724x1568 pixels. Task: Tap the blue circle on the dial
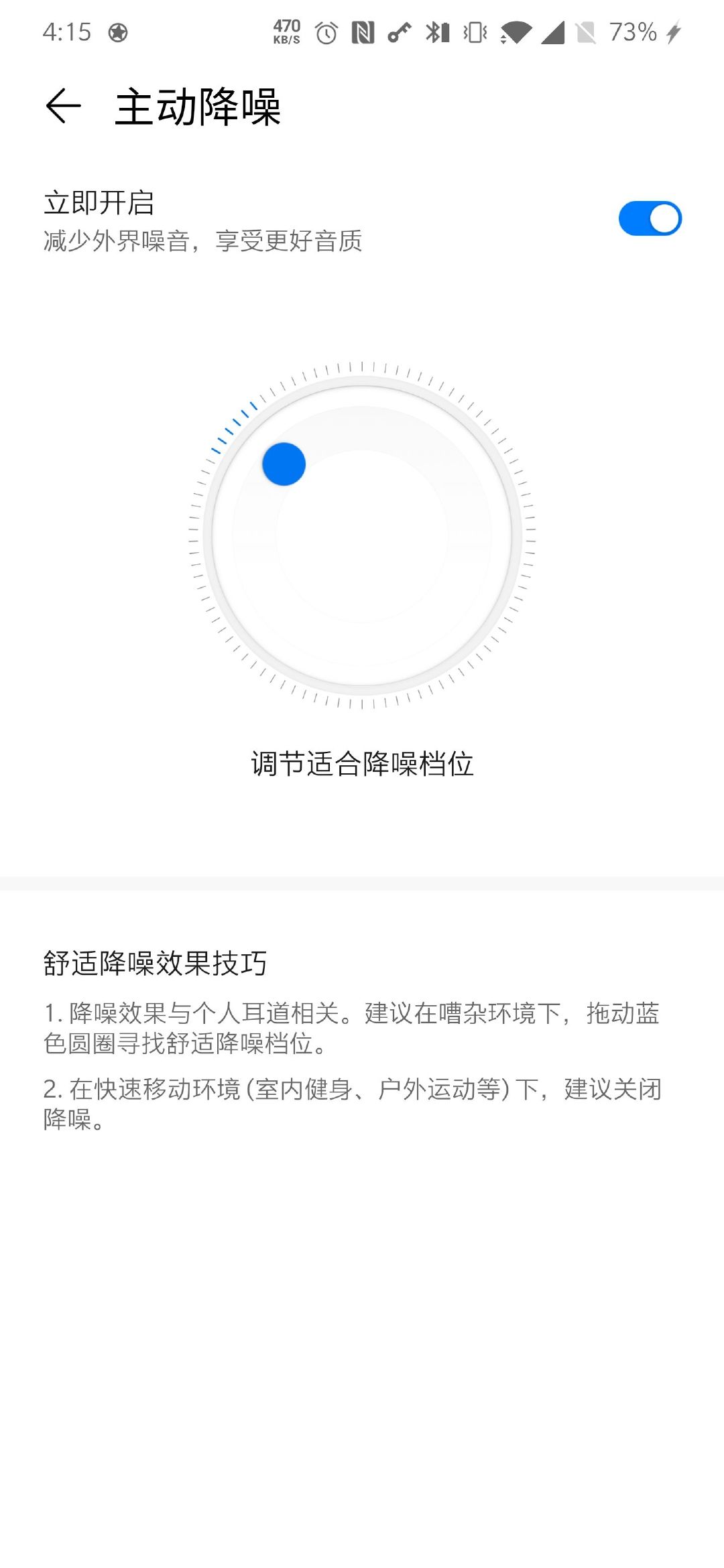coord(284,464)
